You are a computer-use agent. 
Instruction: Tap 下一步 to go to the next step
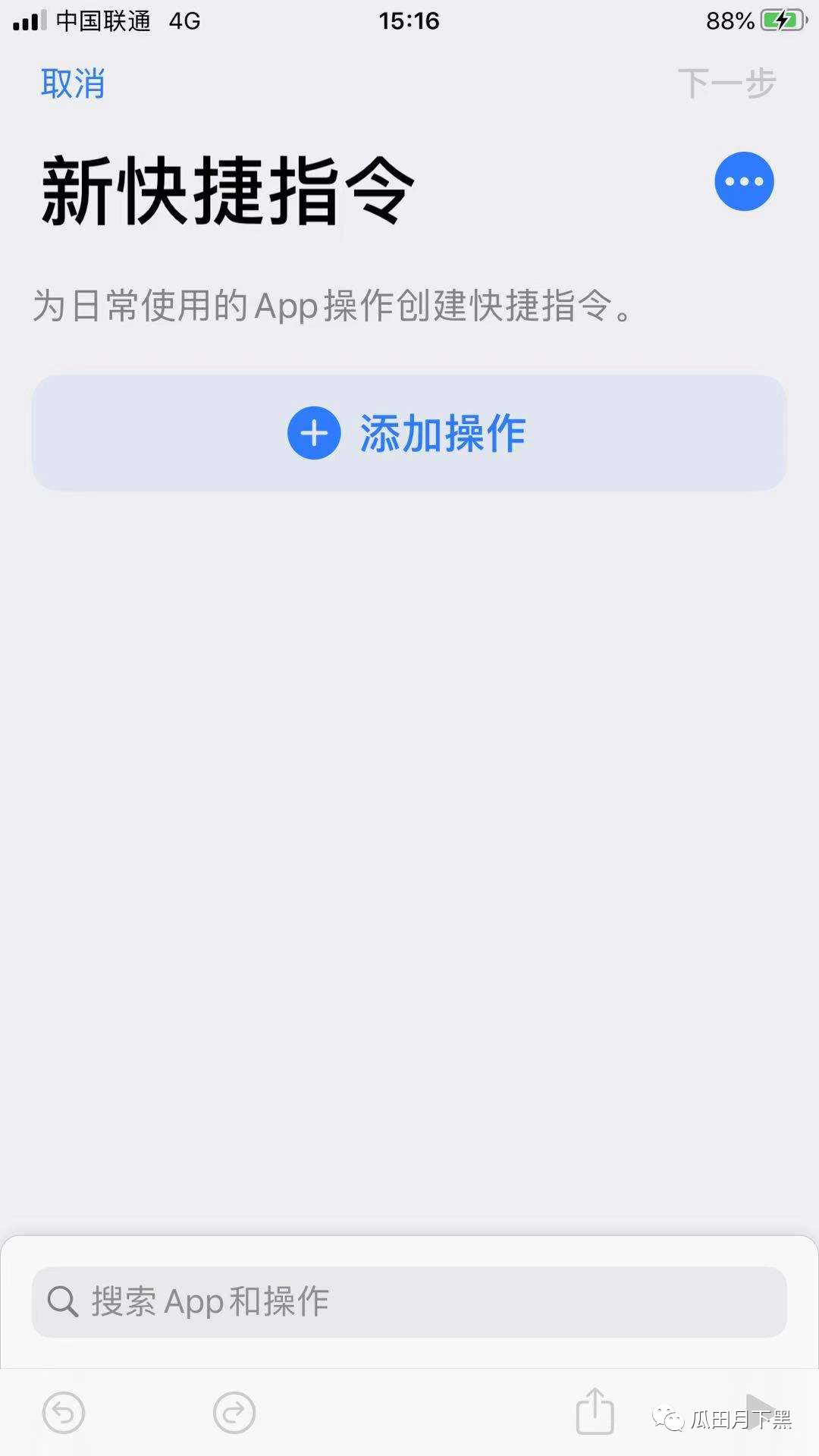point(726,83)
